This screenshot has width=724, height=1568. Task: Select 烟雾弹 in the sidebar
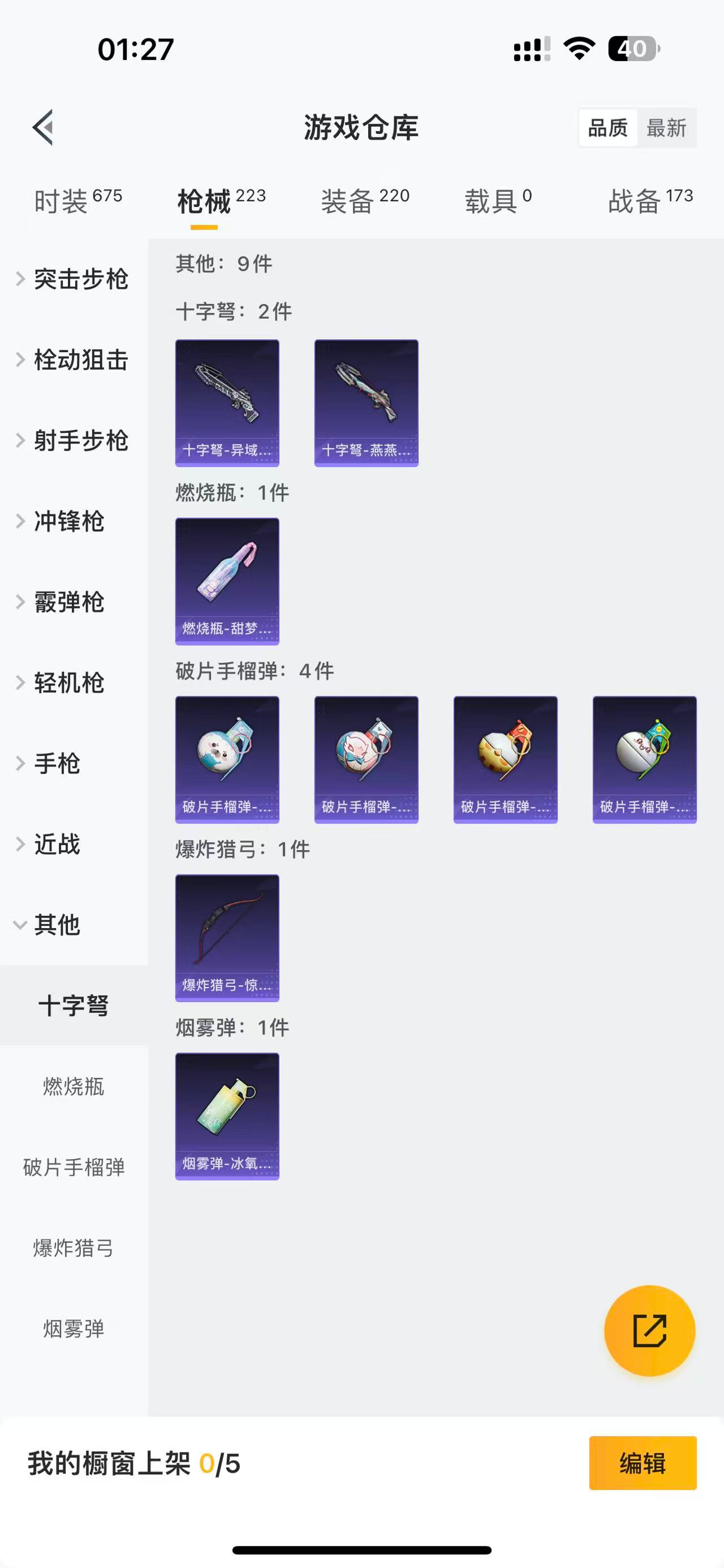[74, 1328]
